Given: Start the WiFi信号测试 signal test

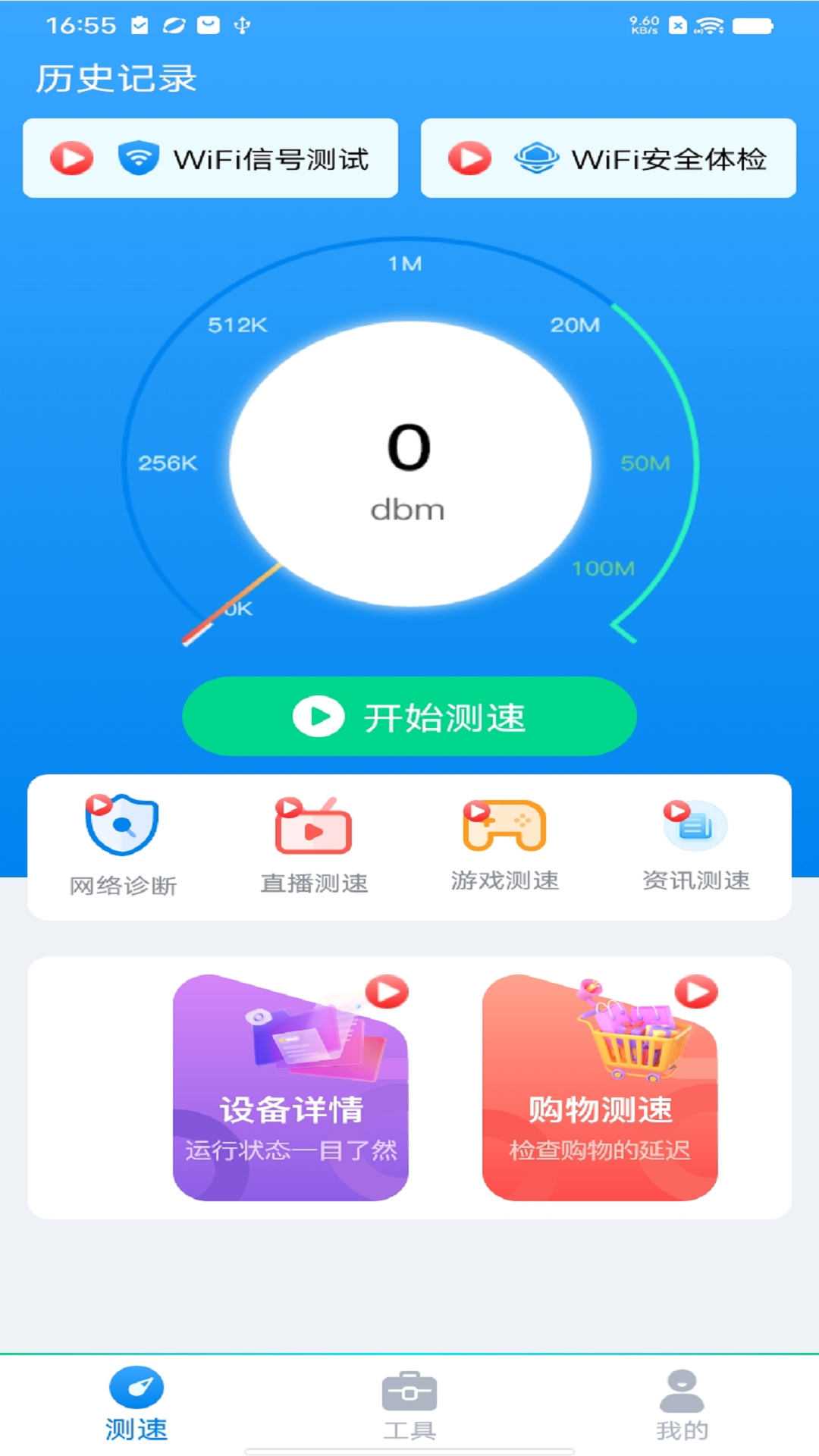Looking at the screenshot, I should click(x=210, y=158).
